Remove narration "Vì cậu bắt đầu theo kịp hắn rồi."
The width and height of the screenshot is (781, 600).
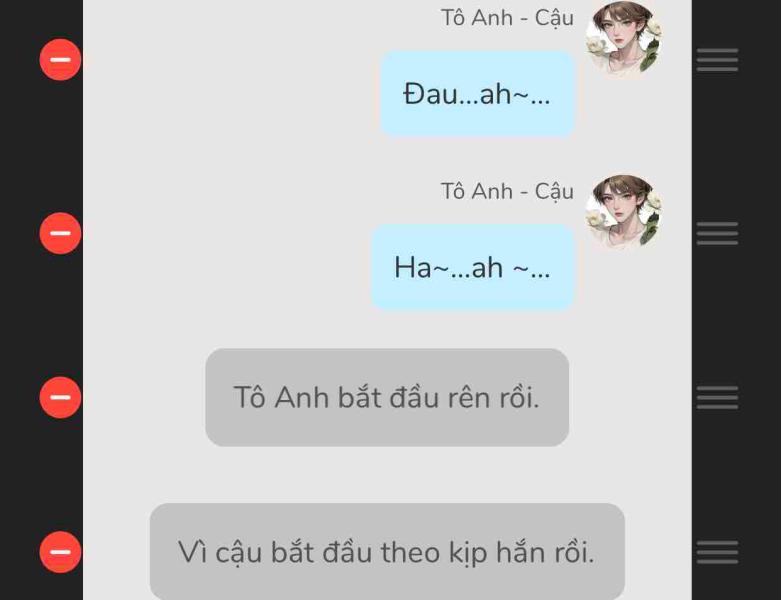click(60, 551)
